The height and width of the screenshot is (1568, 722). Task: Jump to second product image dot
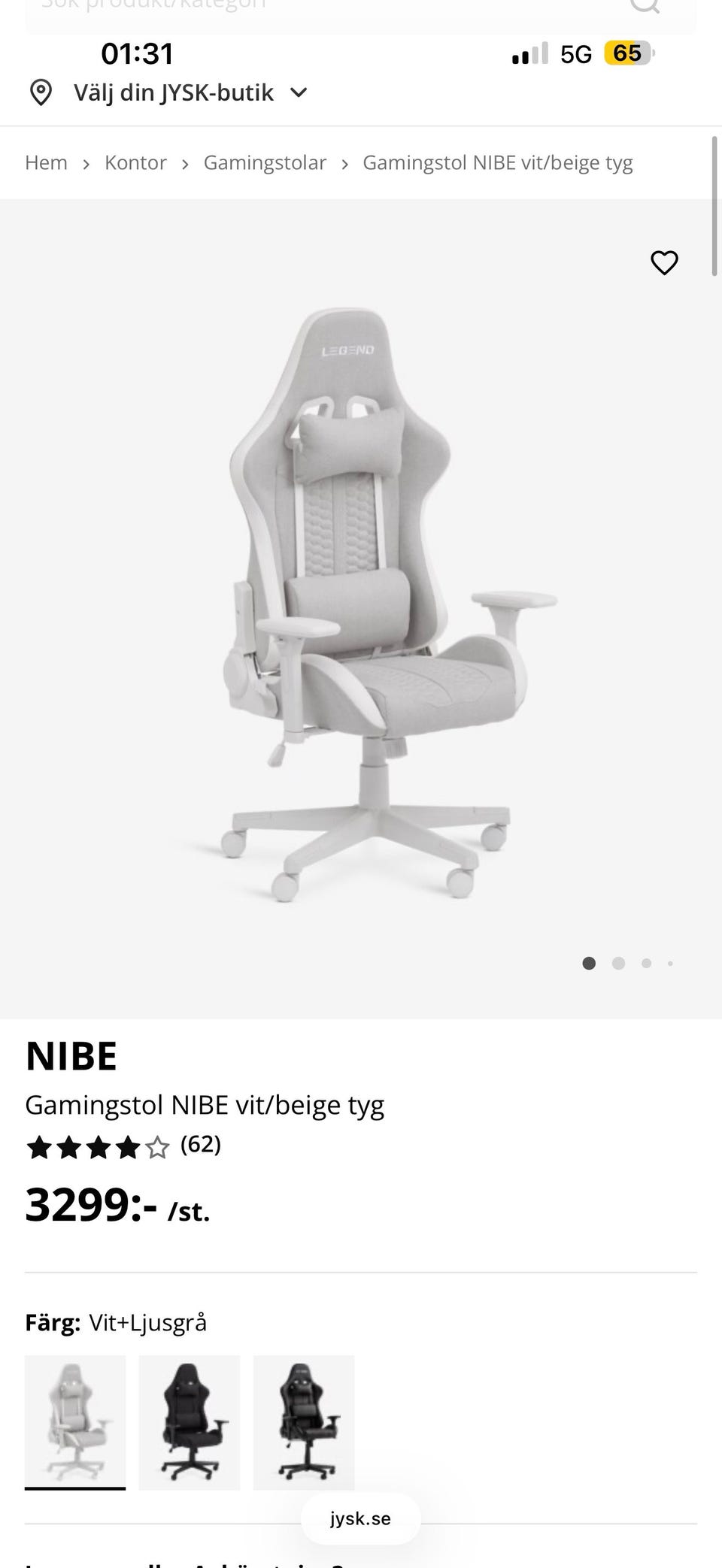pyautogui.click(x=618, y=964)
